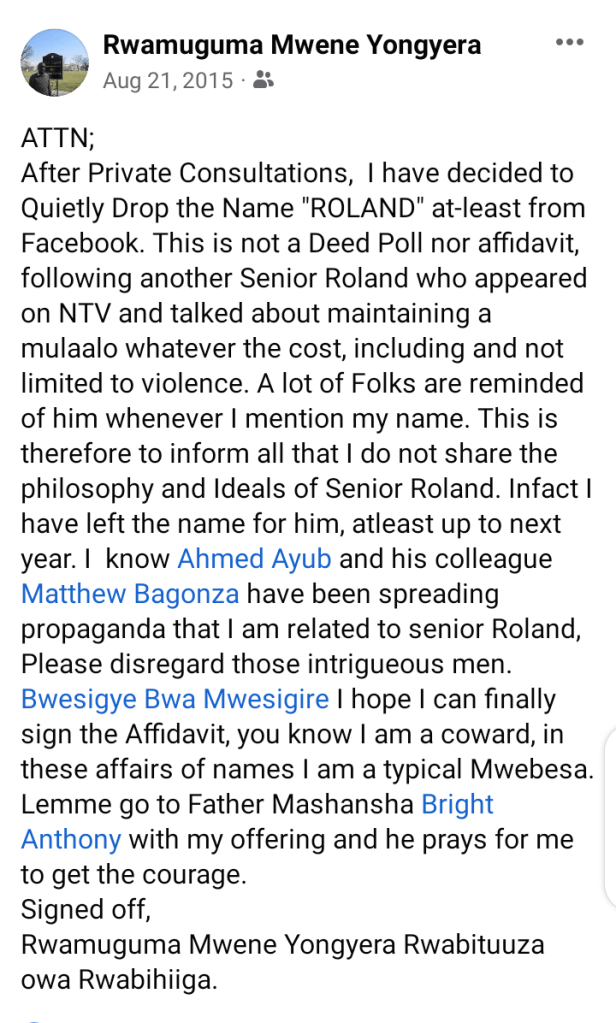Viewport: 616px width, 1023px height.
Task: Open the post's three-dot overflow menu
Action: point(569,42)
